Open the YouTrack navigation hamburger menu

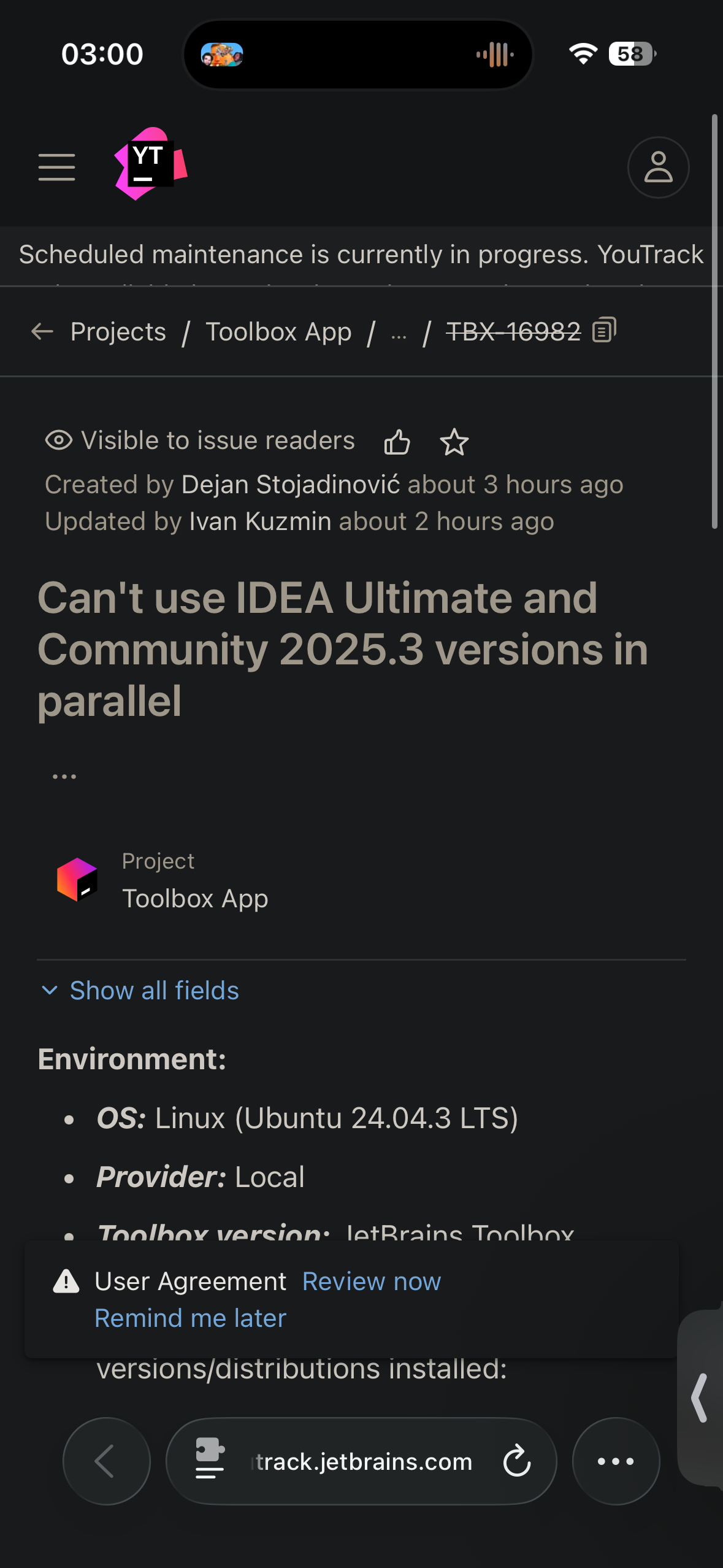coord(56,167)
